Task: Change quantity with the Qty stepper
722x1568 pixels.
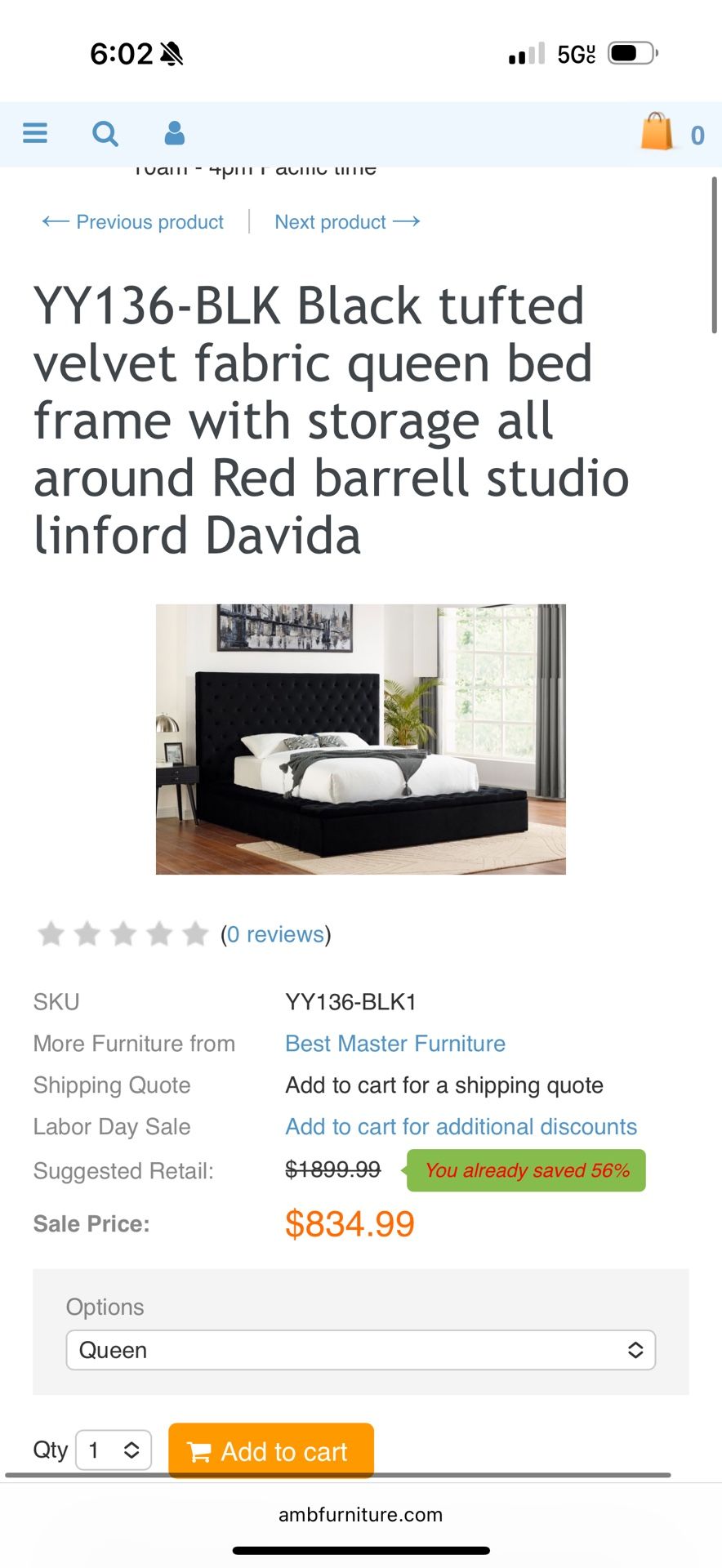Action: 114,1450
